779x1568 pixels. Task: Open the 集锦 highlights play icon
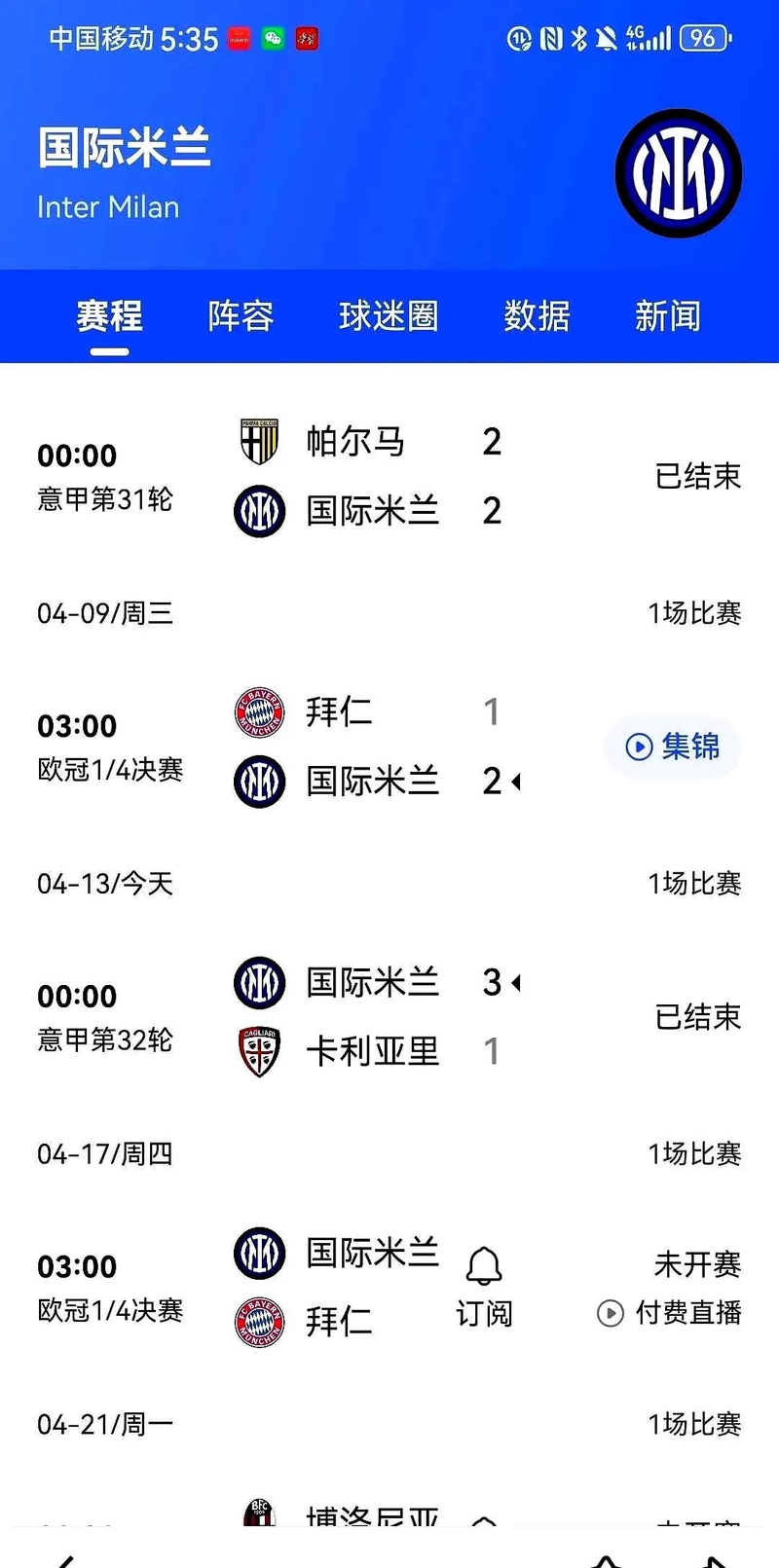tap(638, 747)
